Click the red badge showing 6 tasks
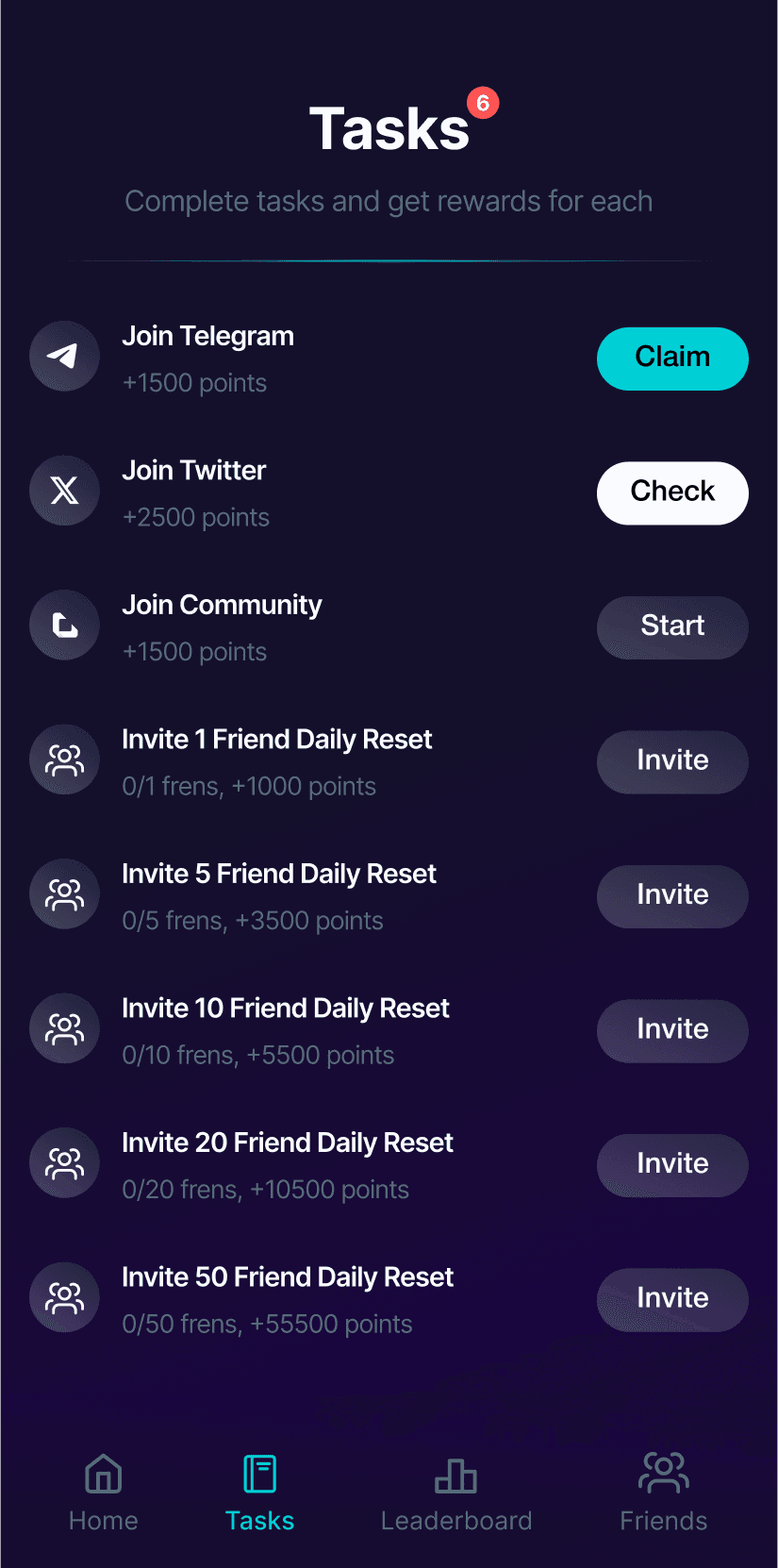Viewport: 778px width, 1568px height. tap(482, 105)
